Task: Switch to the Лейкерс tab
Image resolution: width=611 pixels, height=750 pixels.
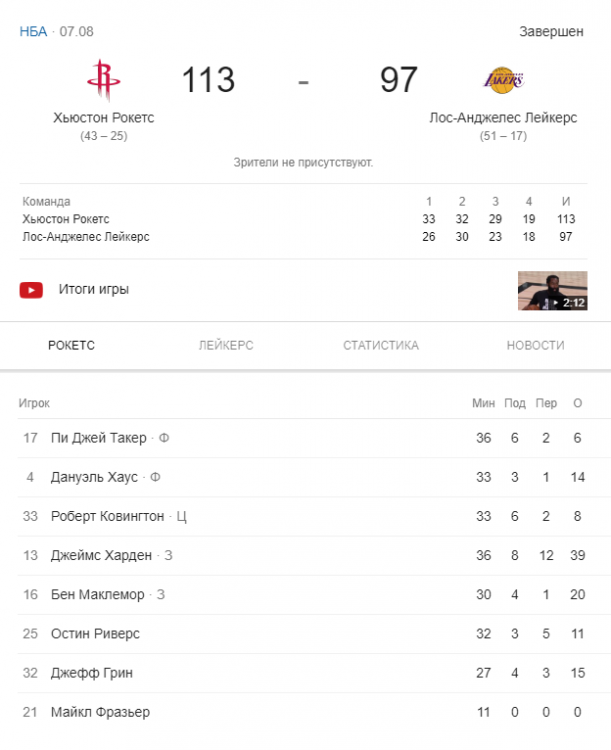Action: point(226,345)
